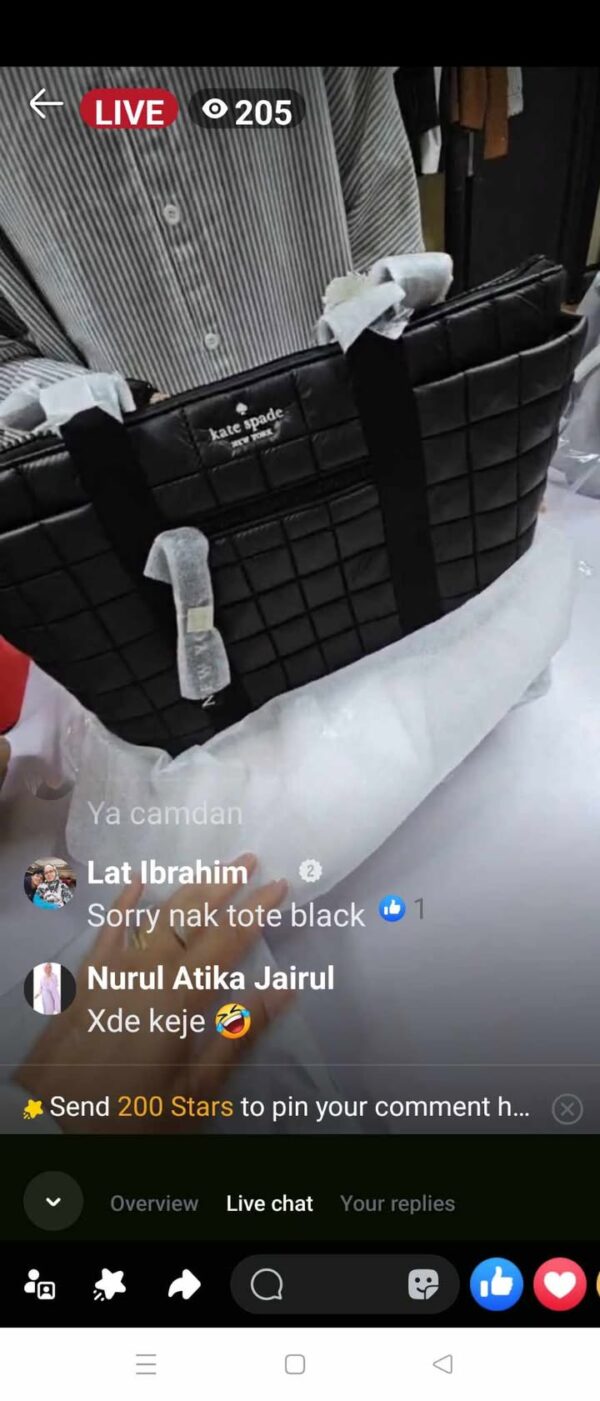
Task: Open the system recent apps menu
Action: coord(146,1364)
